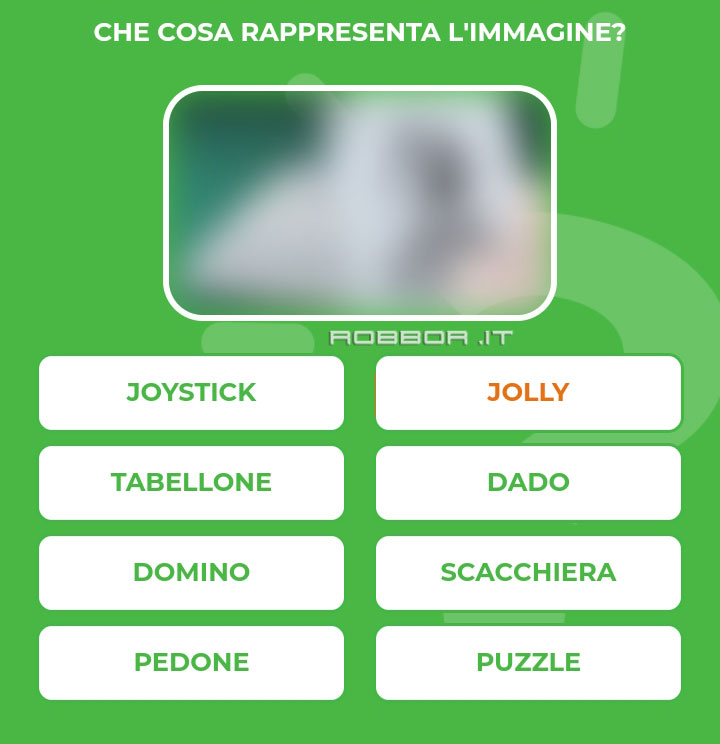This screenshot has width=720, height=744.
Task: Select the JOYSTICK answer
Action: point(191,392)
